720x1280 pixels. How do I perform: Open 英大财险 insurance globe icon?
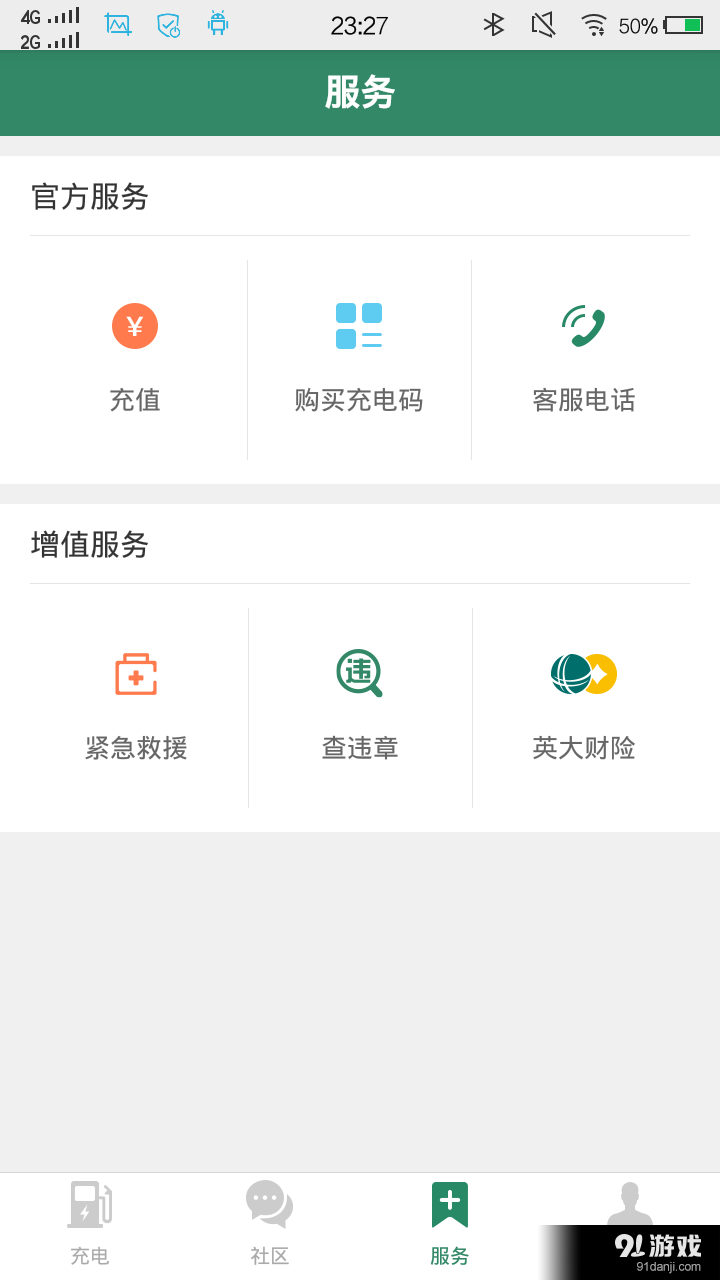(x=584, y=674)
